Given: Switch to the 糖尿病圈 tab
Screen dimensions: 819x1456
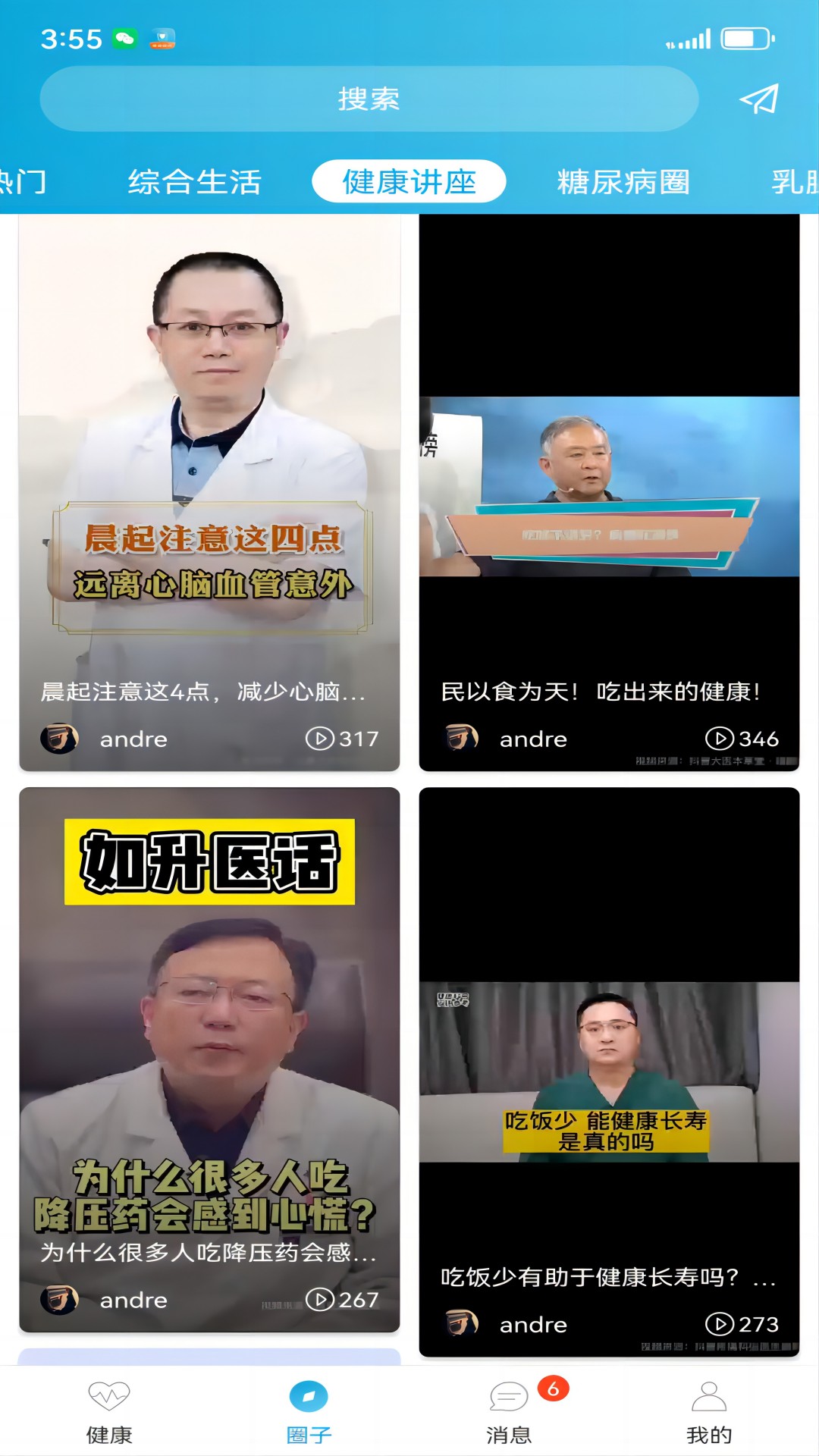Looking at the screenshot, I should tap(623, 182).
